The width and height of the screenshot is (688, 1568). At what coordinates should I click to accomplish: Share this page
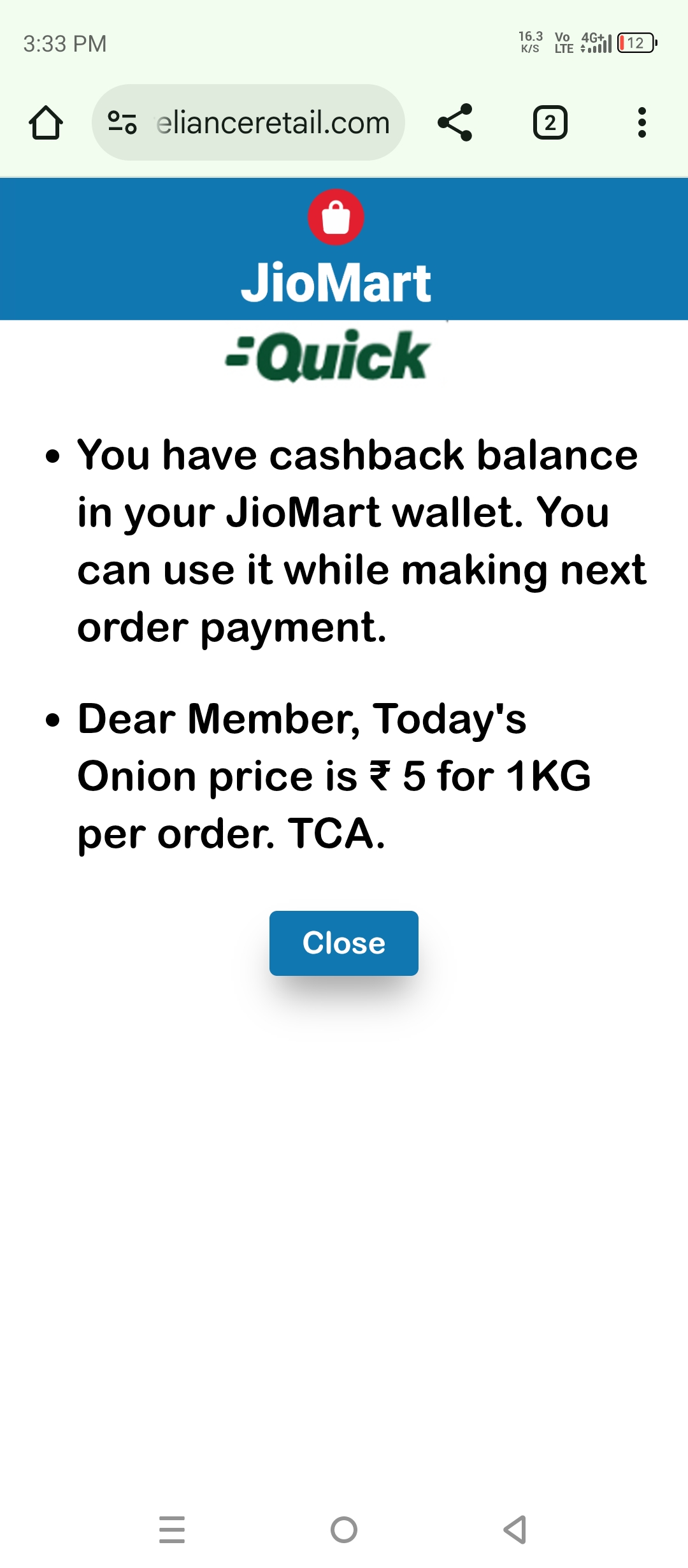tap(455, 122)
